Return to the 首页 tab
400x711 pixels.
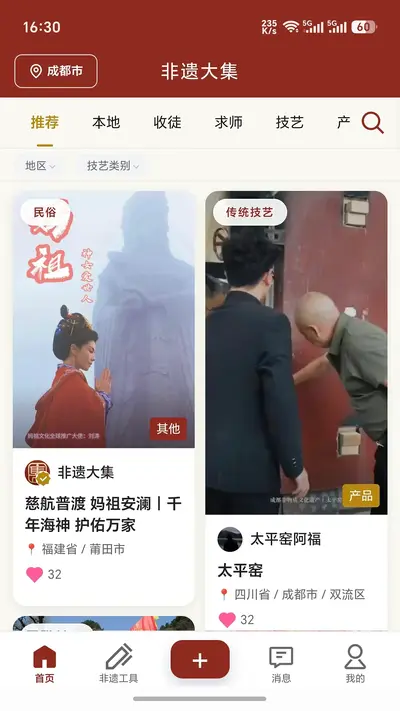pyautogui.click(x=44, y=663)
